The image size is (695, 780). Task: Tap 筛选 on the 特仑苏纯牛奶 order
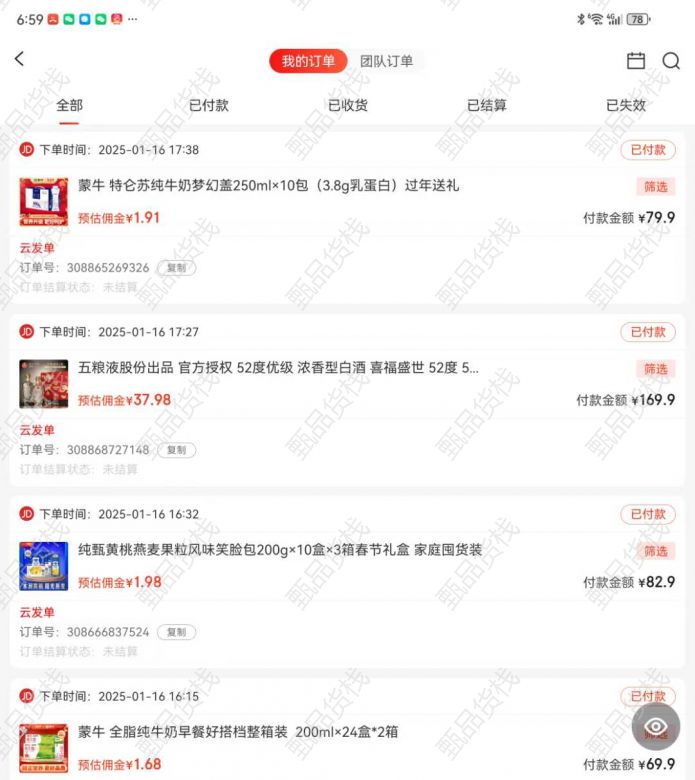click(x=655, y=187)
